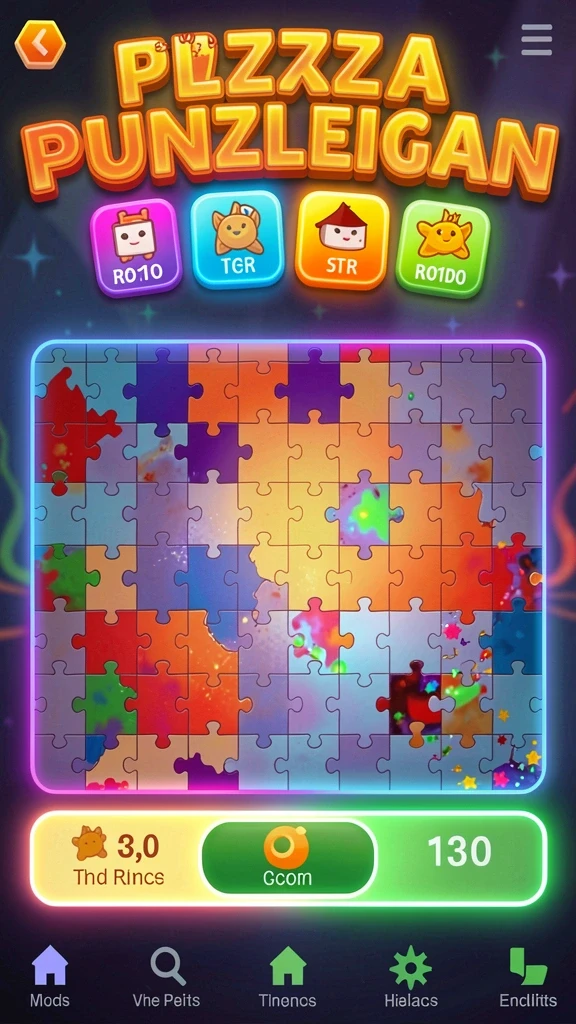Switch to the Enclitts tab

click(x=528, y=976)
